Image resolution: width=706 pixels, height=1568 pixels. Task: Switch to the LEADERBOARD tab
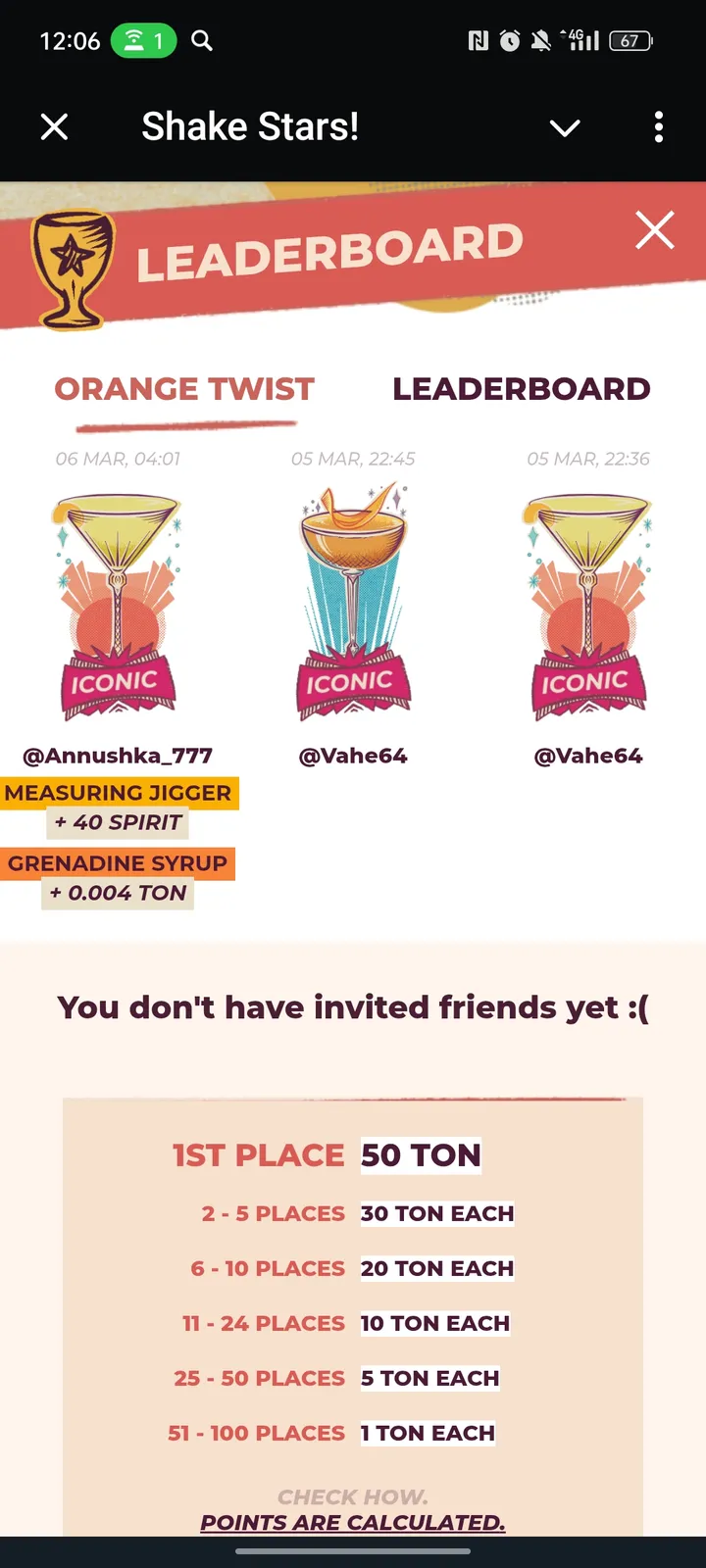521,388
